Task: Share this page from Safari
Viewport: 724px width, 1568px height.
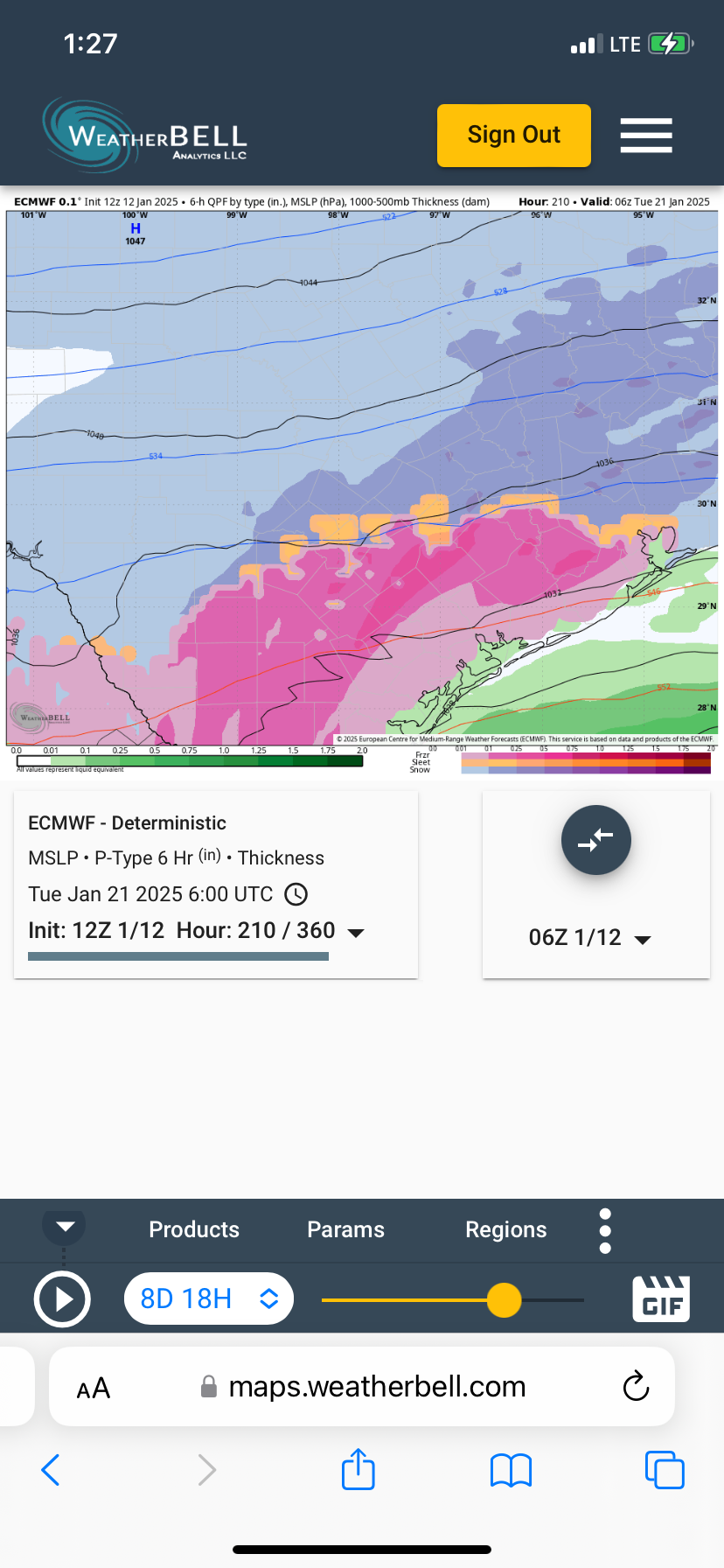Action: (x=359, y=1469)
